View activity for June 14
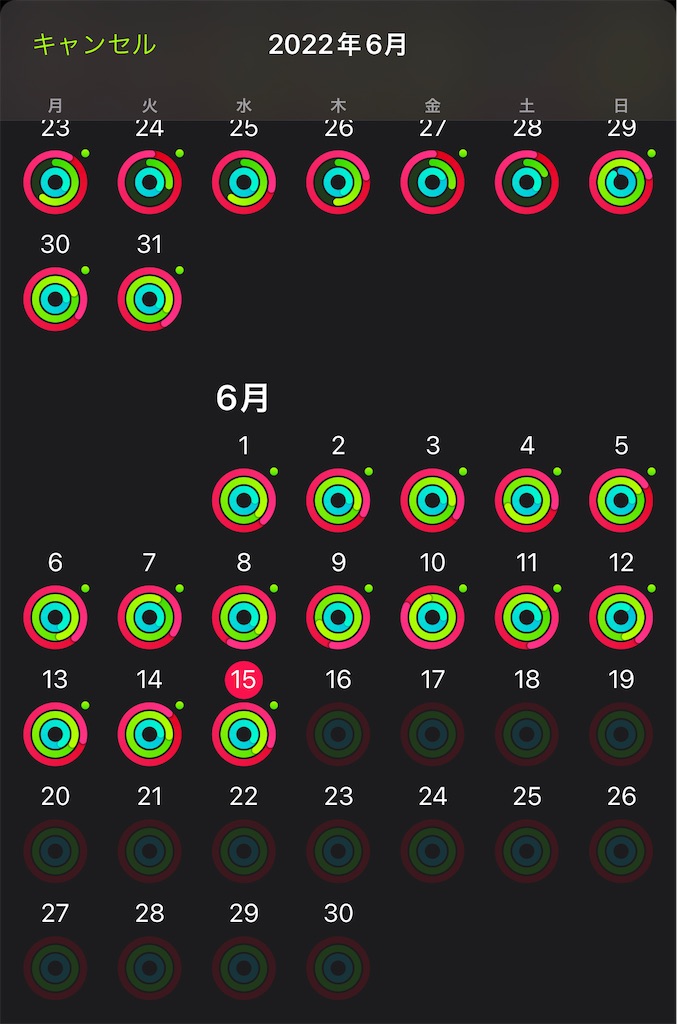The width and height of the screenshot is (677, 1024). coord(149,733)
